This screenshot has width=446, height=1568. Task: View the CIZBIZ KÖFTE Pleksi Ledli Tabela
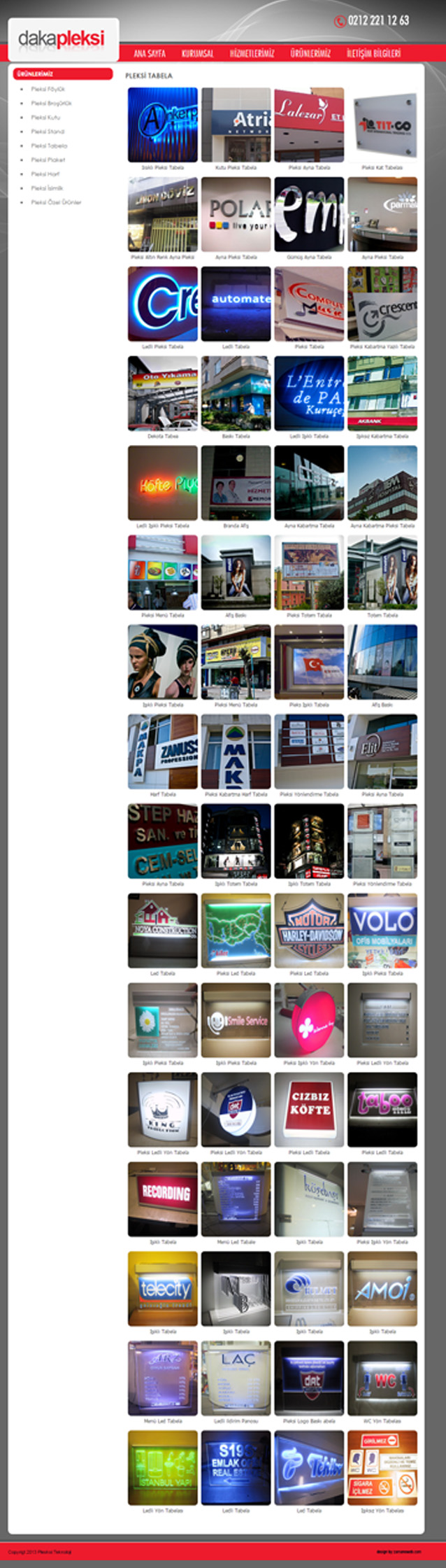coord(309,1109)
